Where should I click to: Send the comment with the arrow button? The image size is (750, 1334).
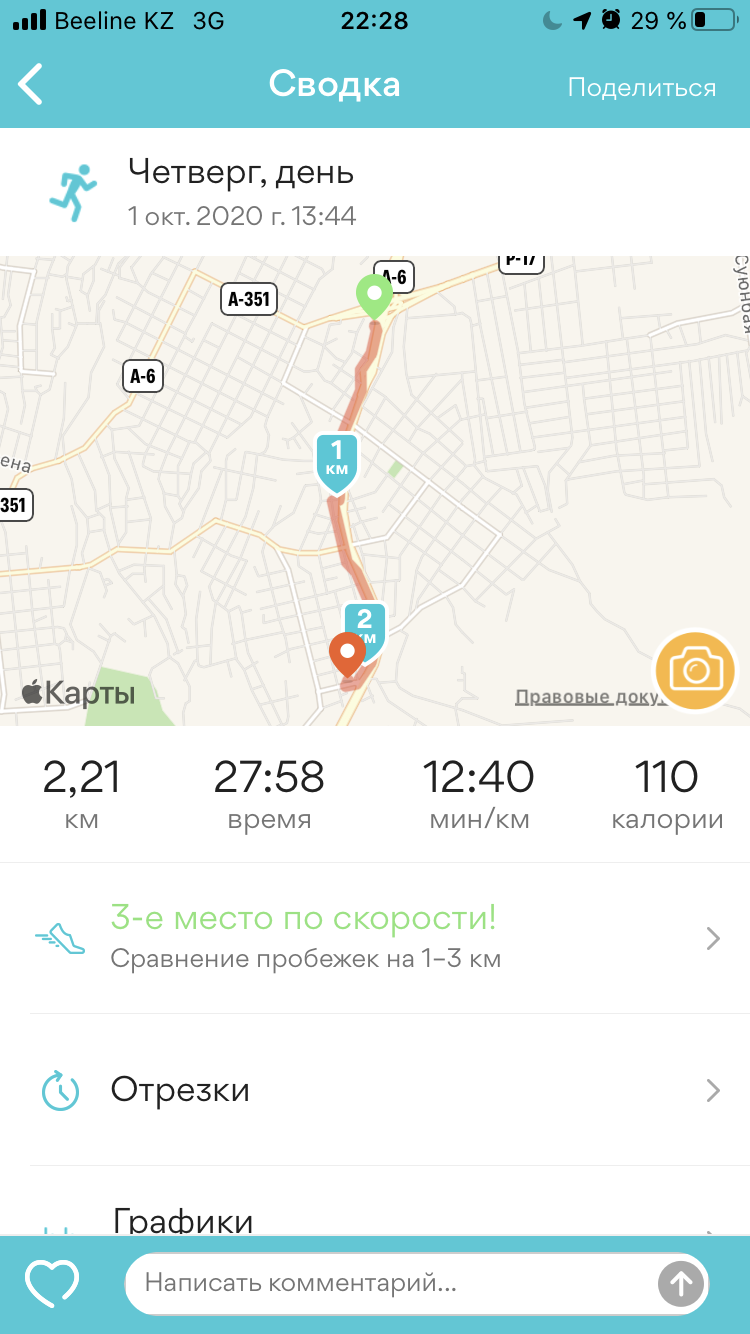[681, 1284]
